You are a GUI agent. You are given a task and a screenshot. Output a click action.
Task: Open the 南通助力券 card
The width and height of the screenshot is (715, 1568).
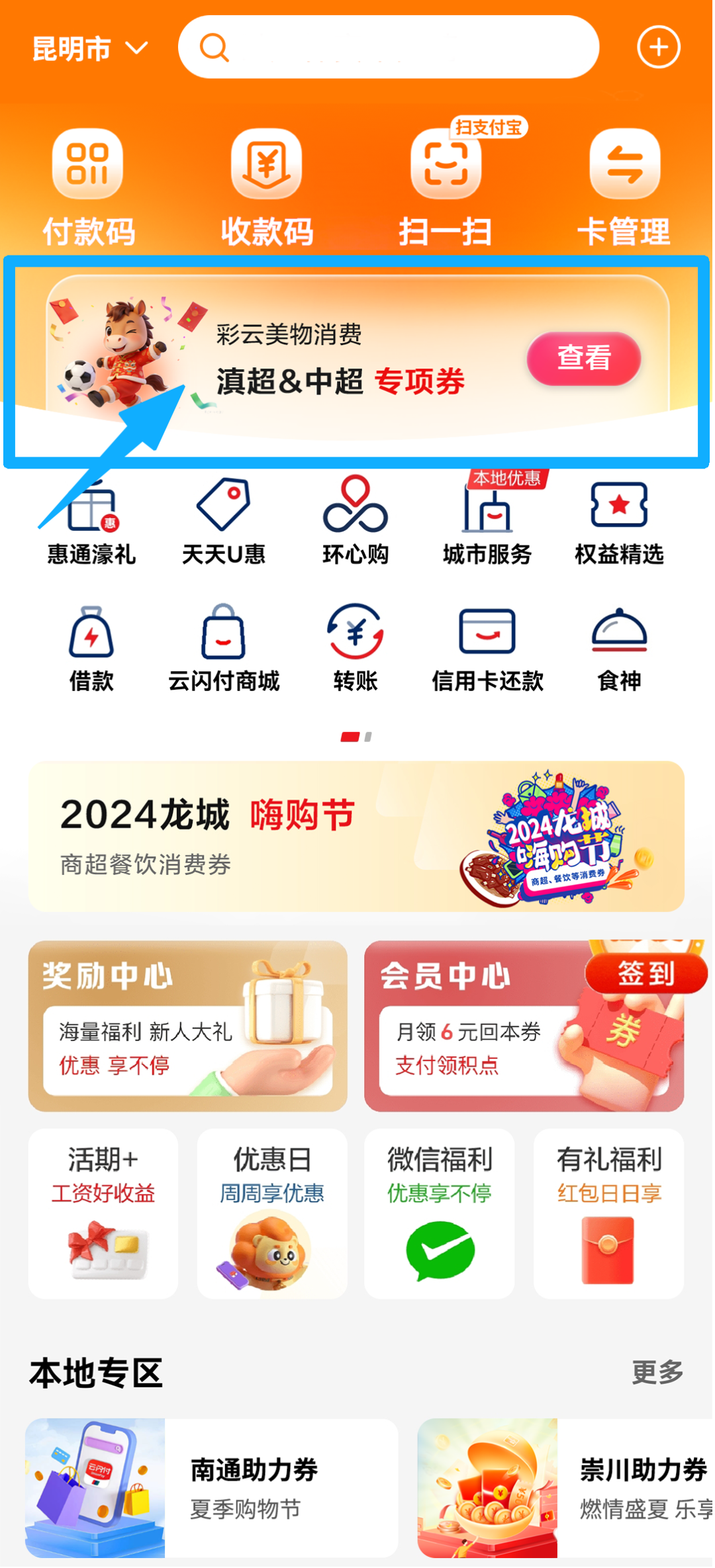211,1488
